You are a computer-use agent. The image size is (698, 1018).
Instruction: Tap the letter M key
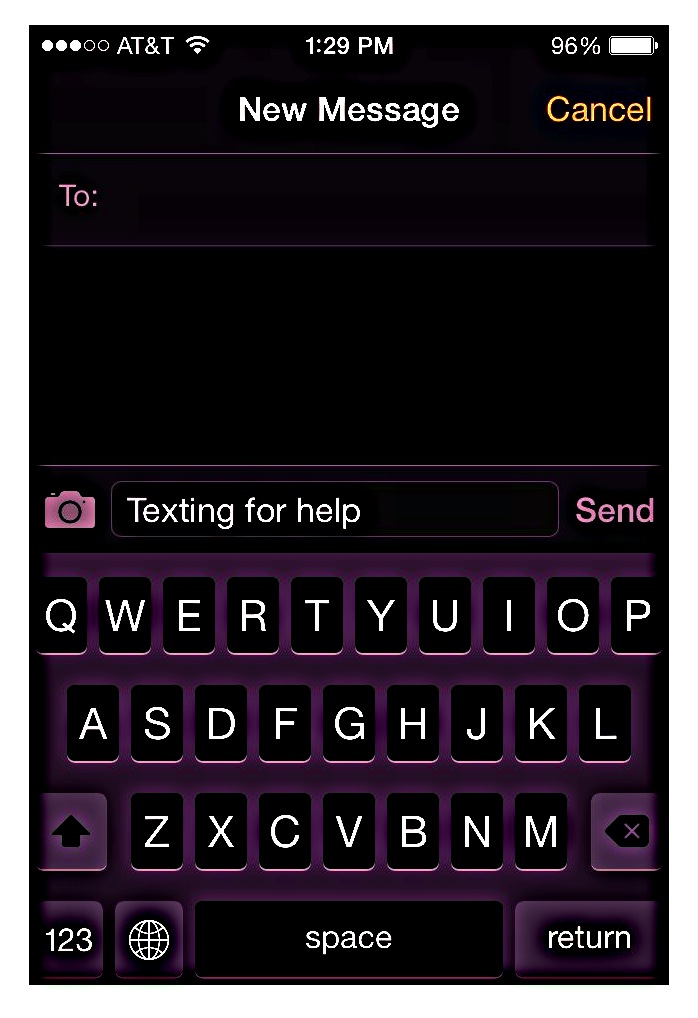540,831
